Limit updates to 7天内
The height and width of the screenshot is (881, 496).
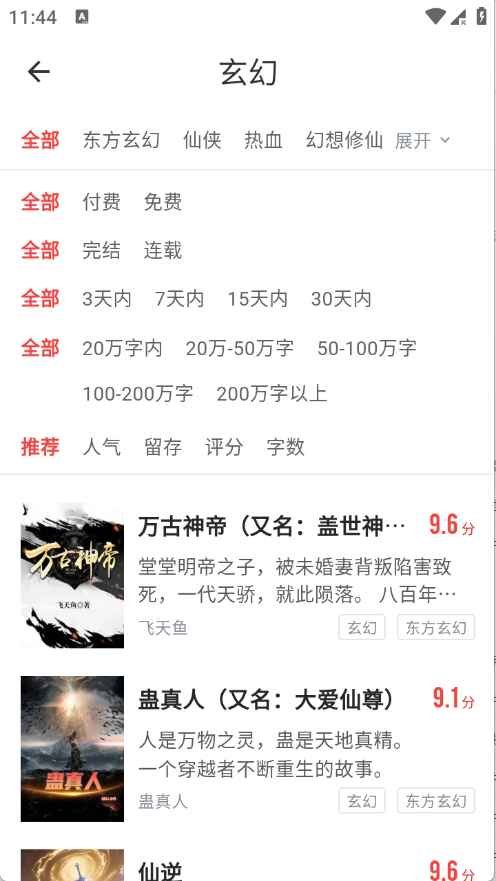click(x=180, y=299)
